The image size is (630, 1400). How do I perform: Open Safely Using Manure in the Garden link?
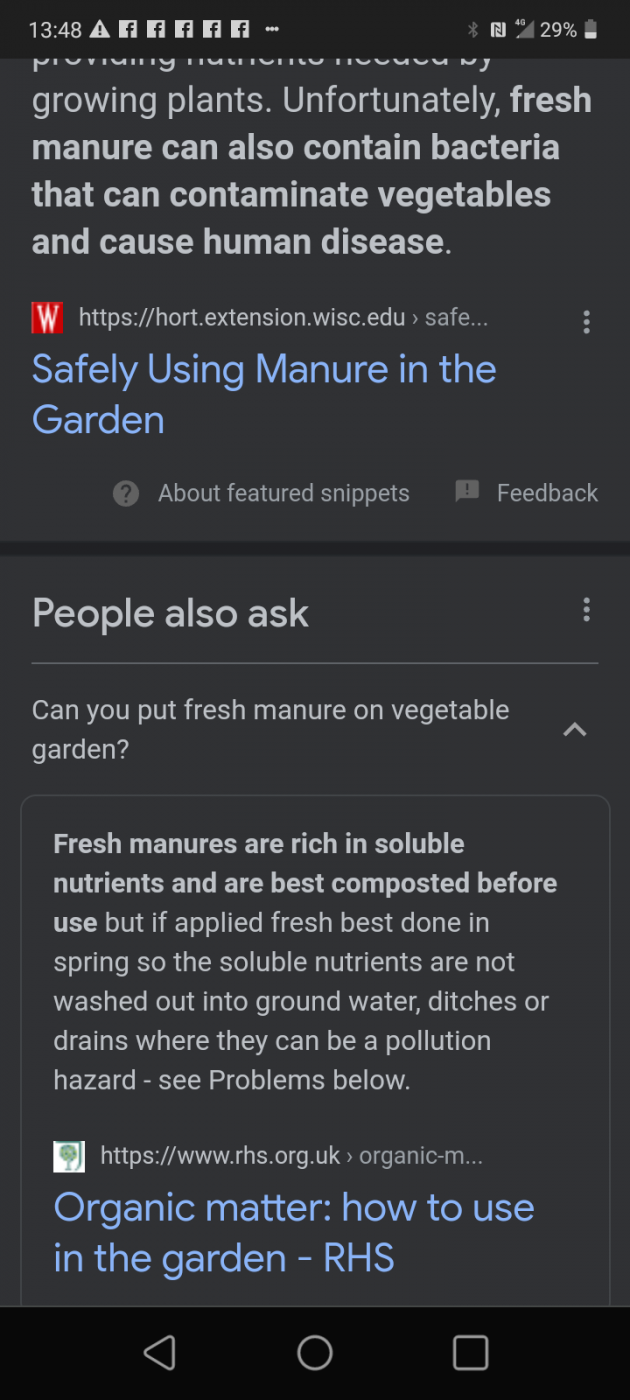coord(264,394)
